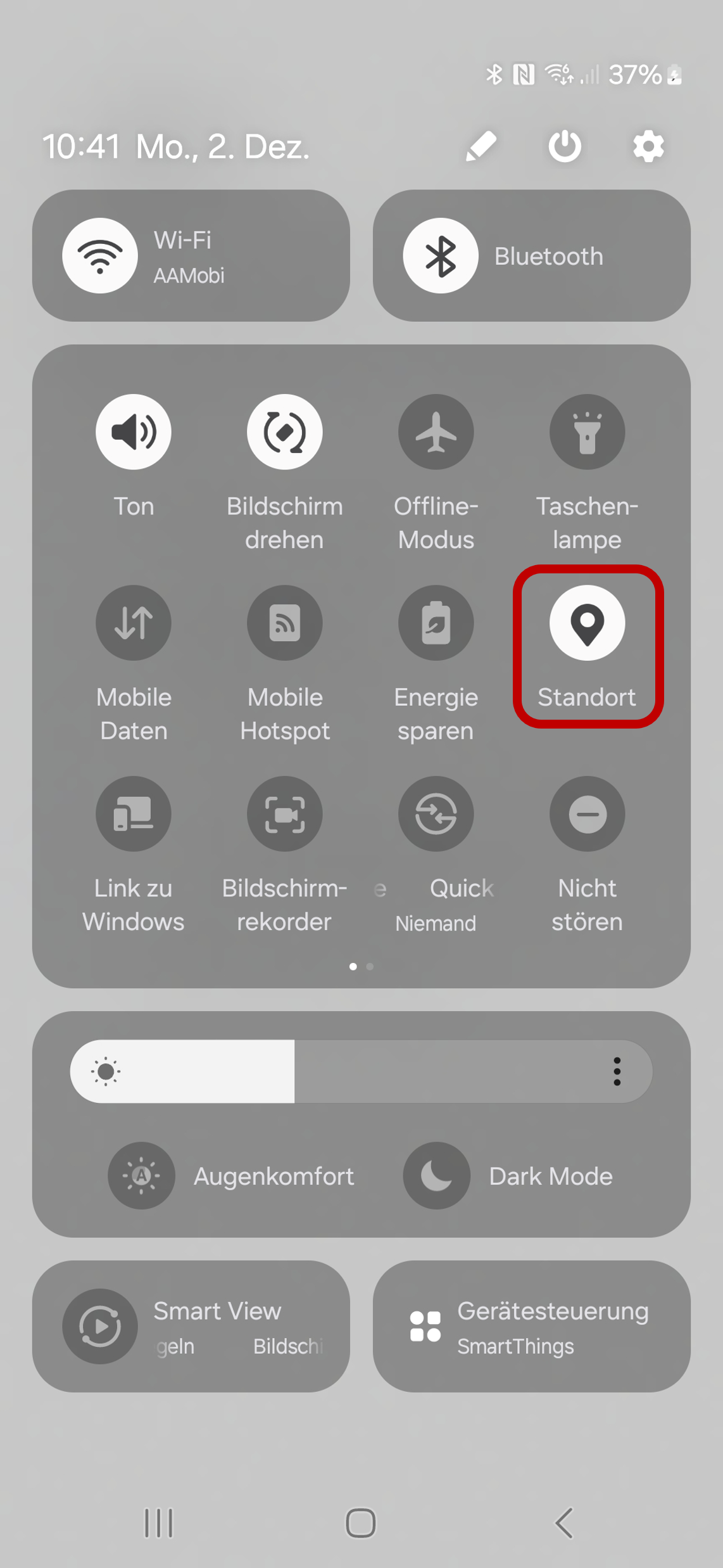
Task: Edit the quick settings panel with pencil icon
Action: pyautogui.click(x=481, y=147)
